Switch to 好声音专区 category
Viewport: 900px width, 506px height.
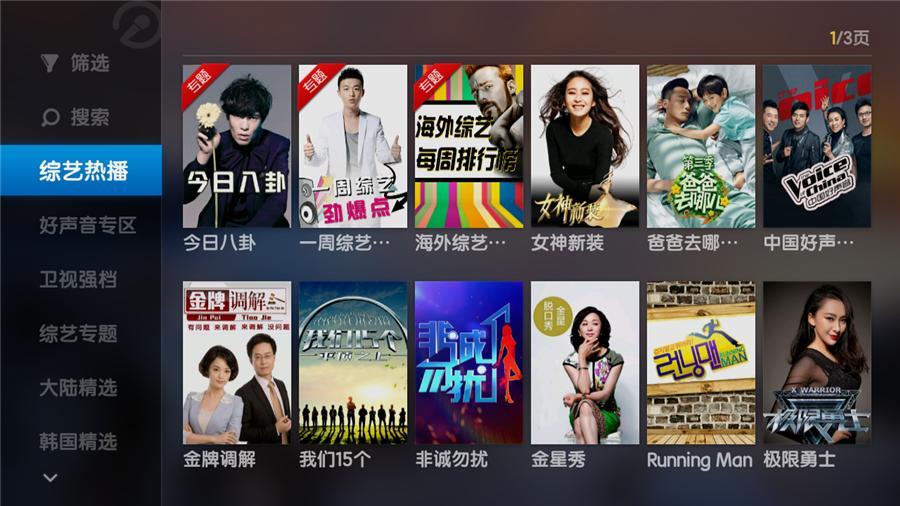[87, 225]
